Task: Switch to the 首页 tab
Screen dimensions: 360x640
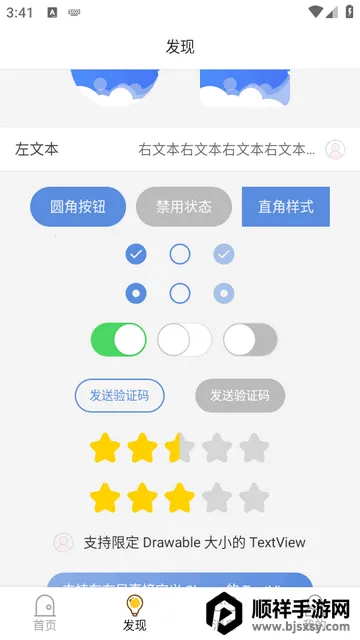Action: pos(45,613)
